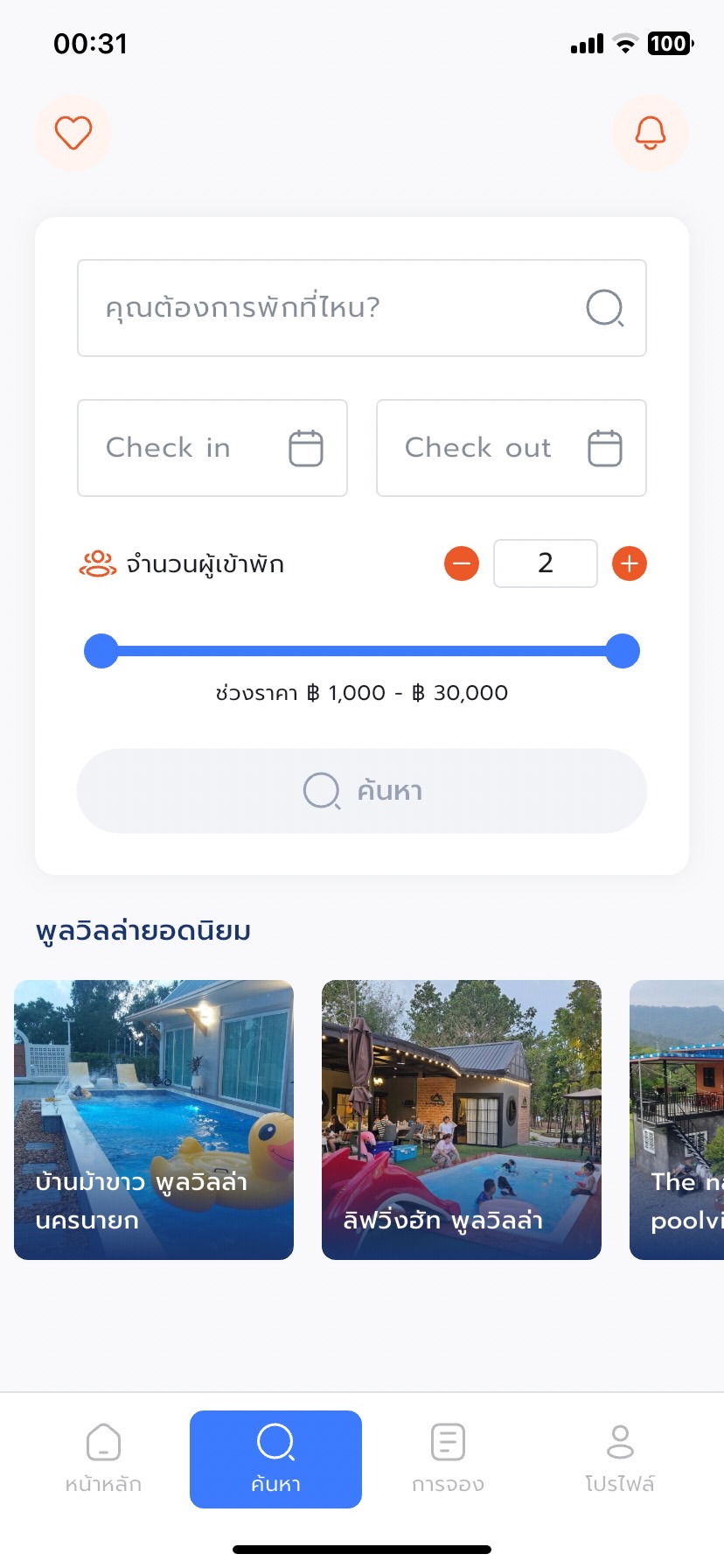Switch to the ค้นหา tab
The height and width of the screenshot is (1568, 724).
click(x=275, y=1459)
